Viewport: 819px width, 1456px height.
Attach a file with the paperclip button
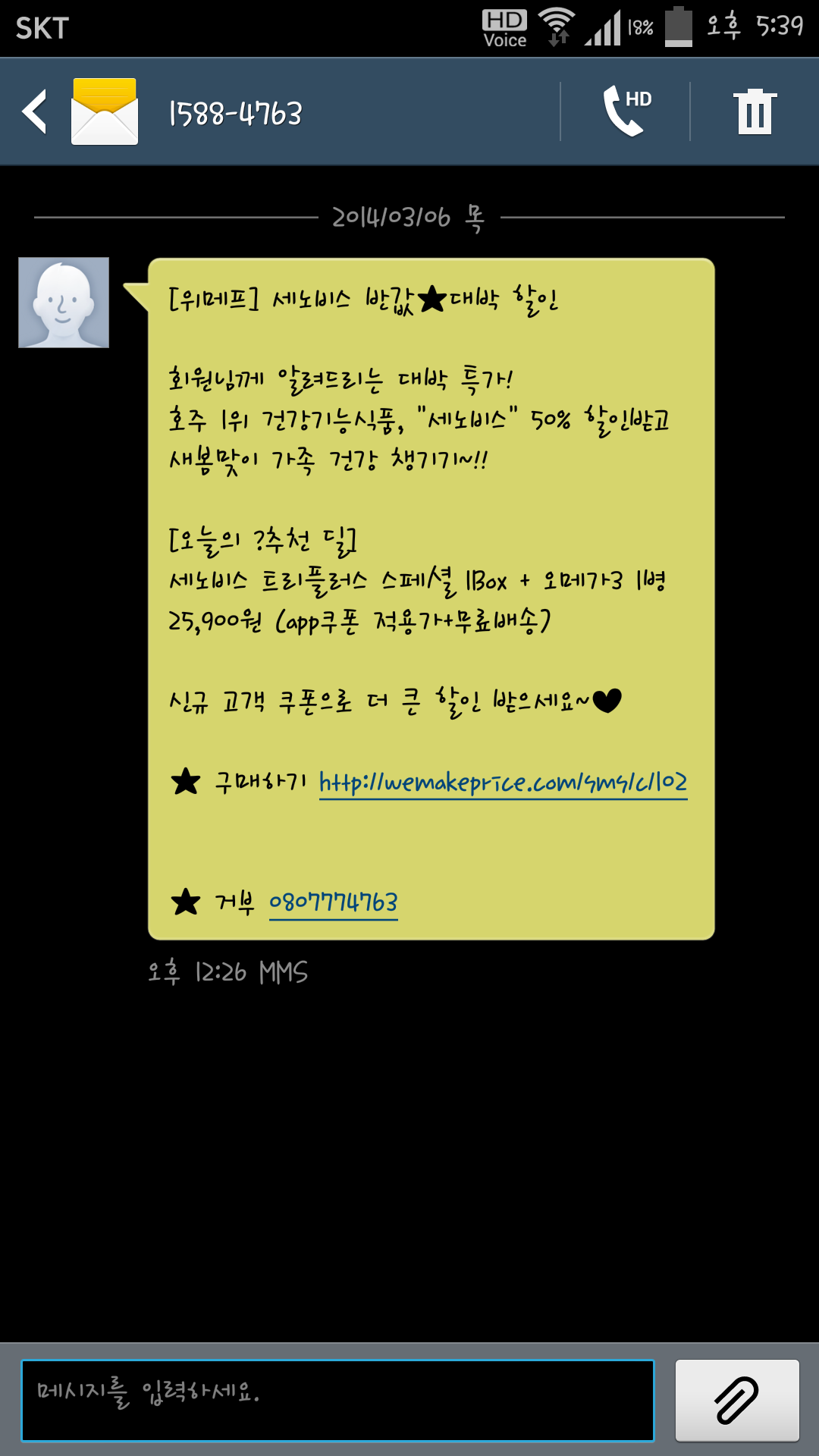(736, 1400)
